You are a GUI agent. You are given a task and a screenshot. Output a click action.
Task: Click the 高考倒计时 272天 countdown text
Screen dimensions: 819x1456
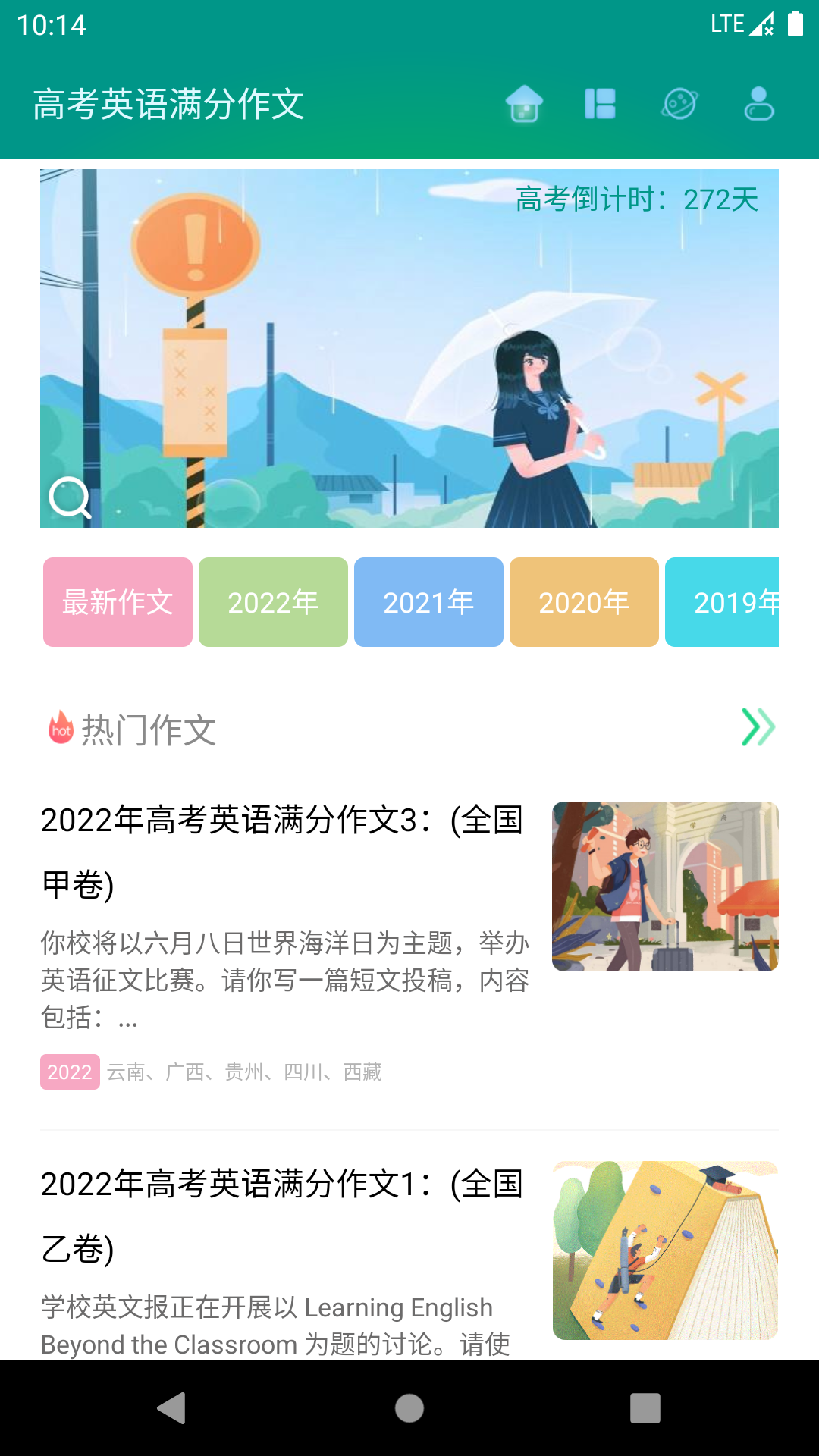tap(637, 201)
